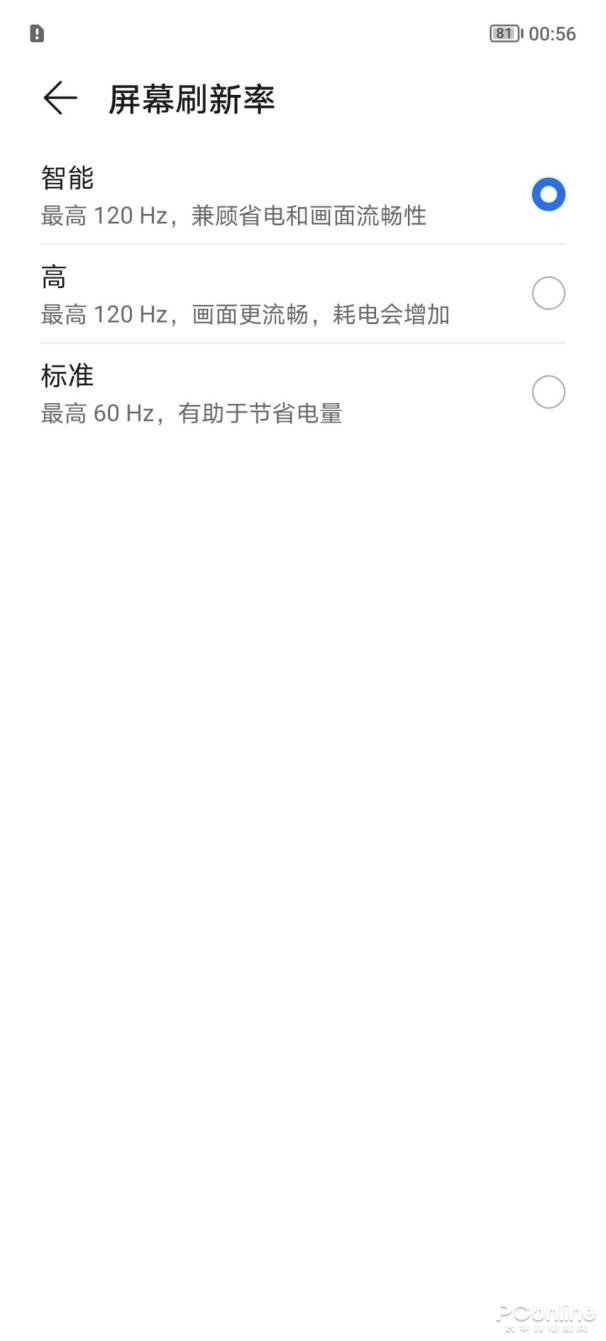Select the 智能 refresh rate option
The height and width of the screenshot is (1341, 606).
click(x=303, y=195)
